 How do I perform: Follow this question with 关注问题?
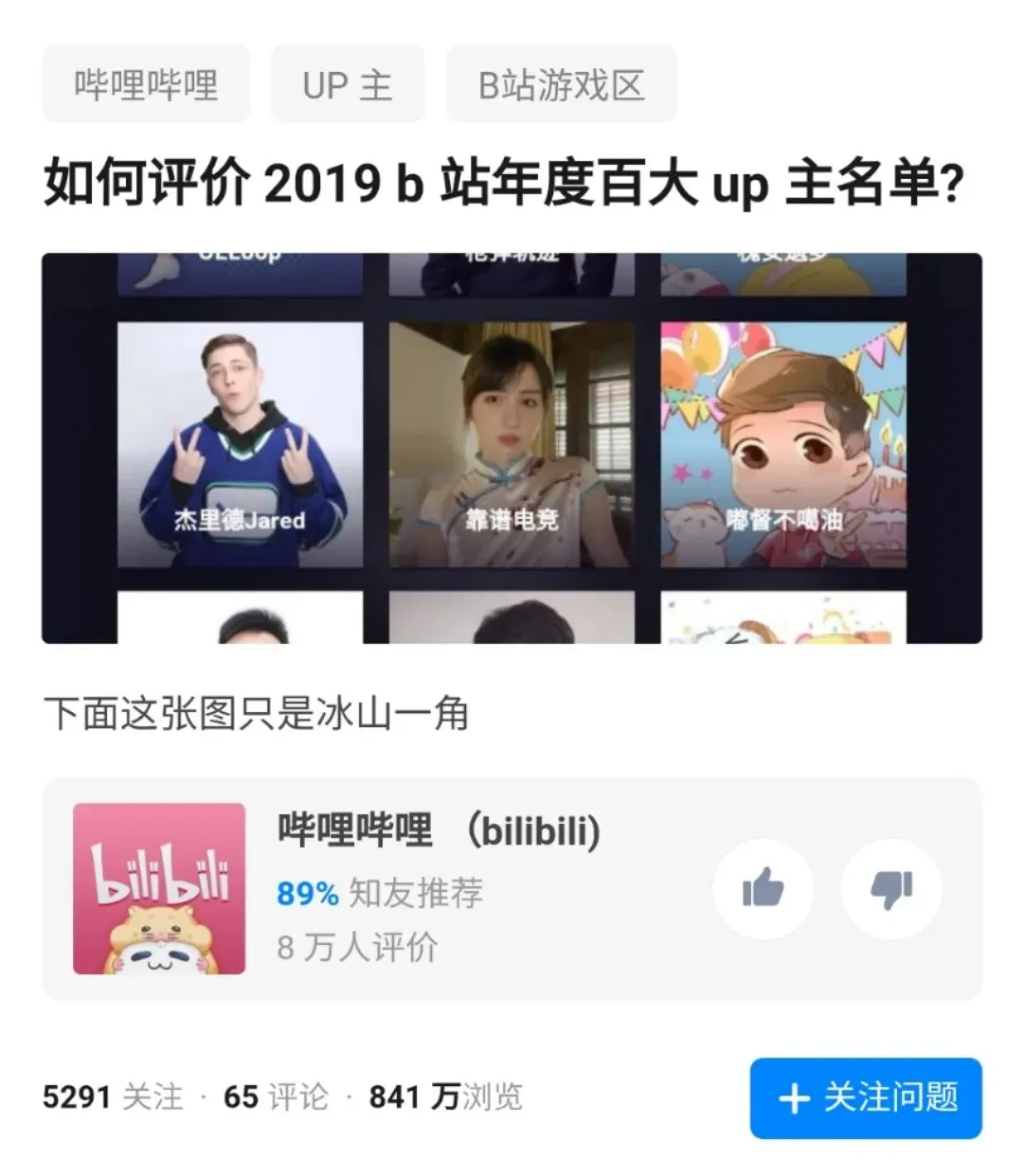point(866,1097)
